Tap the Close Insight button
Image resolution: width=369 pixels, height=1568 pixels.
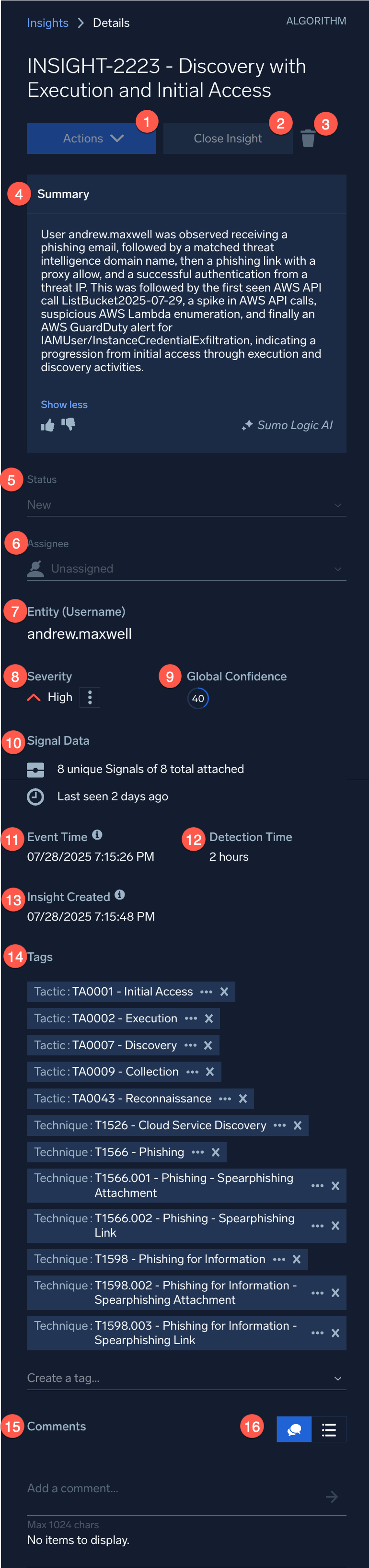tap(227, 138)
